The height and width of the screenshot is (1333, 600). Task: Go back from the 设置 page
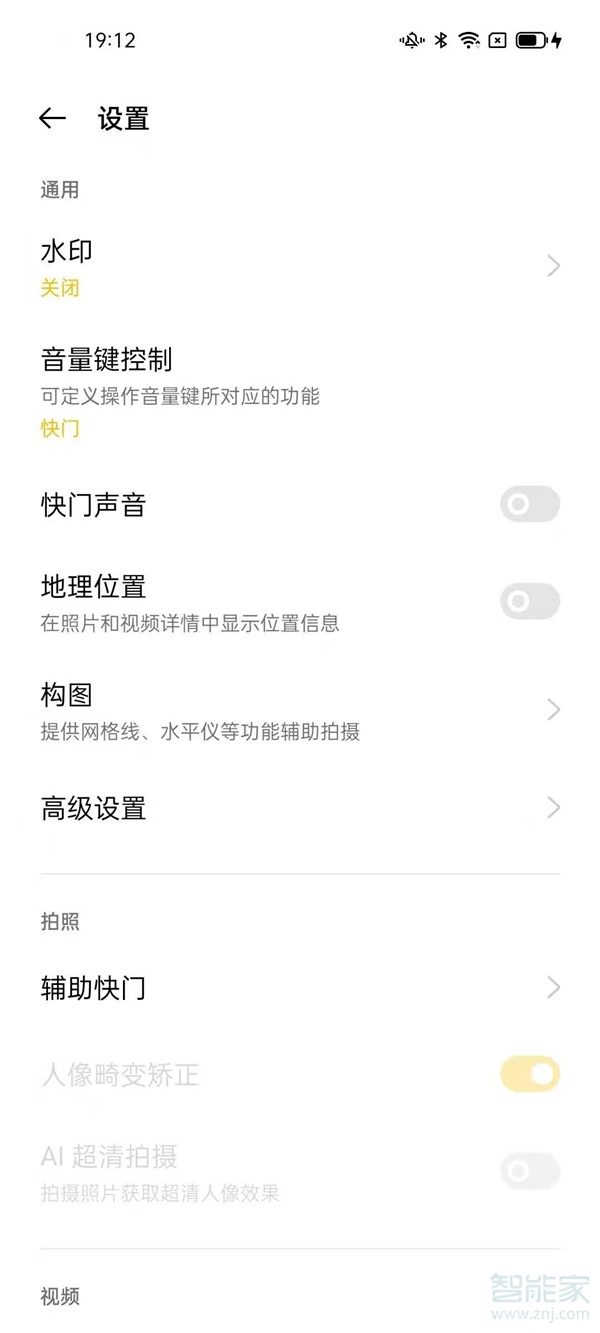(52, 118)
